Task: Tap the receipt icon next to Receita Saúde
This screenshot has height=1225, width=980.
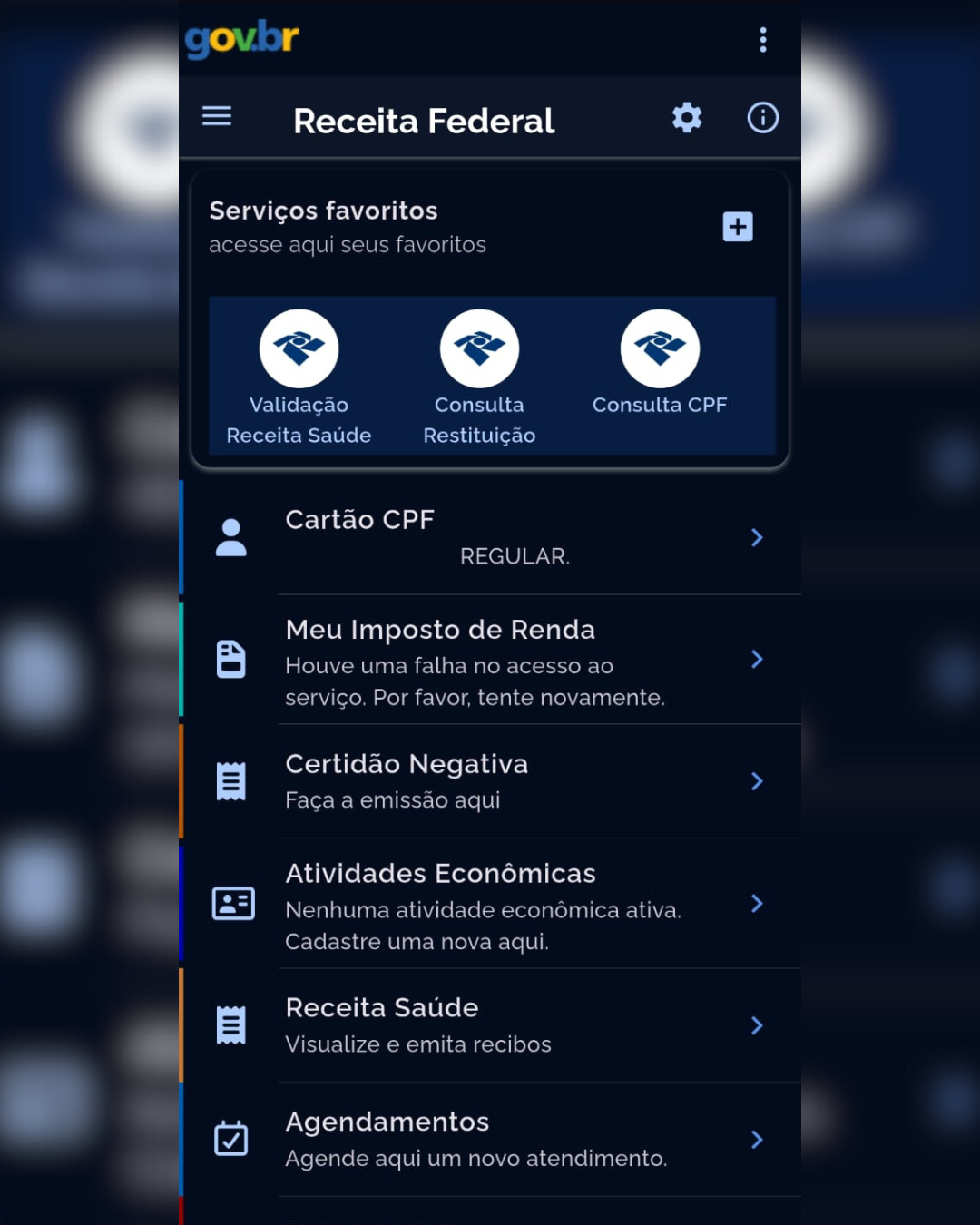Action: click(x=232, y=1024)
